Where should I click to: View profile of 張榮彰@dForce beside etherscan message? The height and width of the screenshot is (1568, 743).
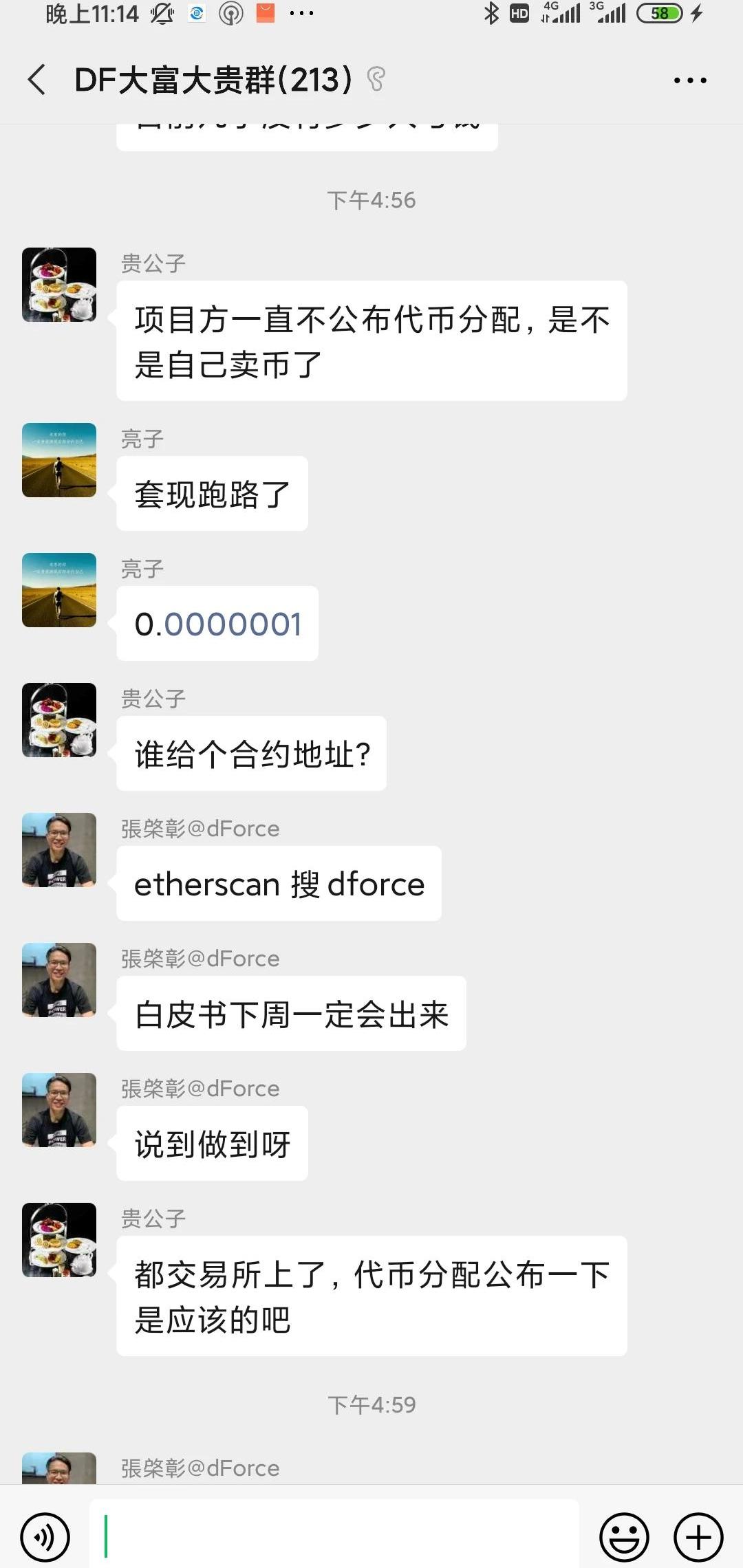[x=59, y=850]
